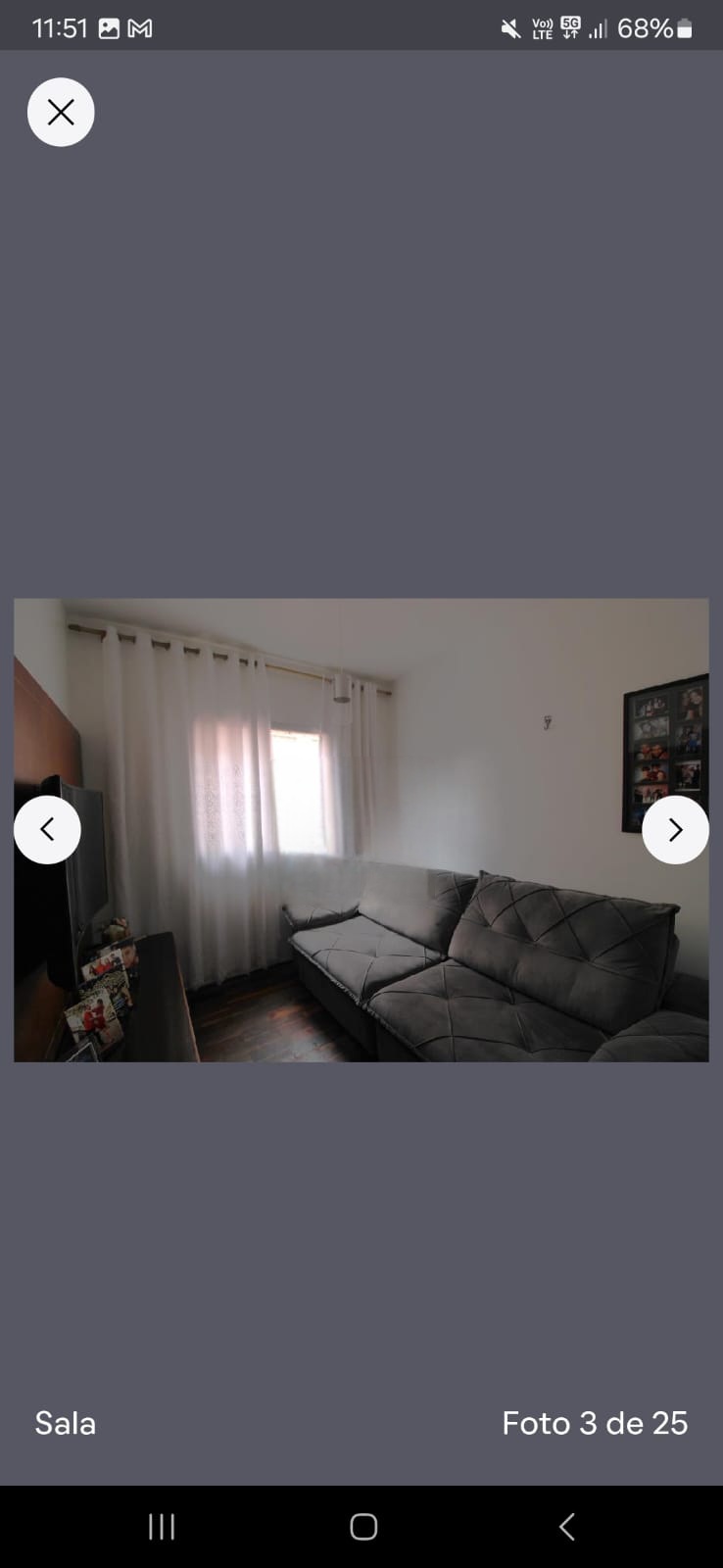Go to the home screen

click(363, 1526)
